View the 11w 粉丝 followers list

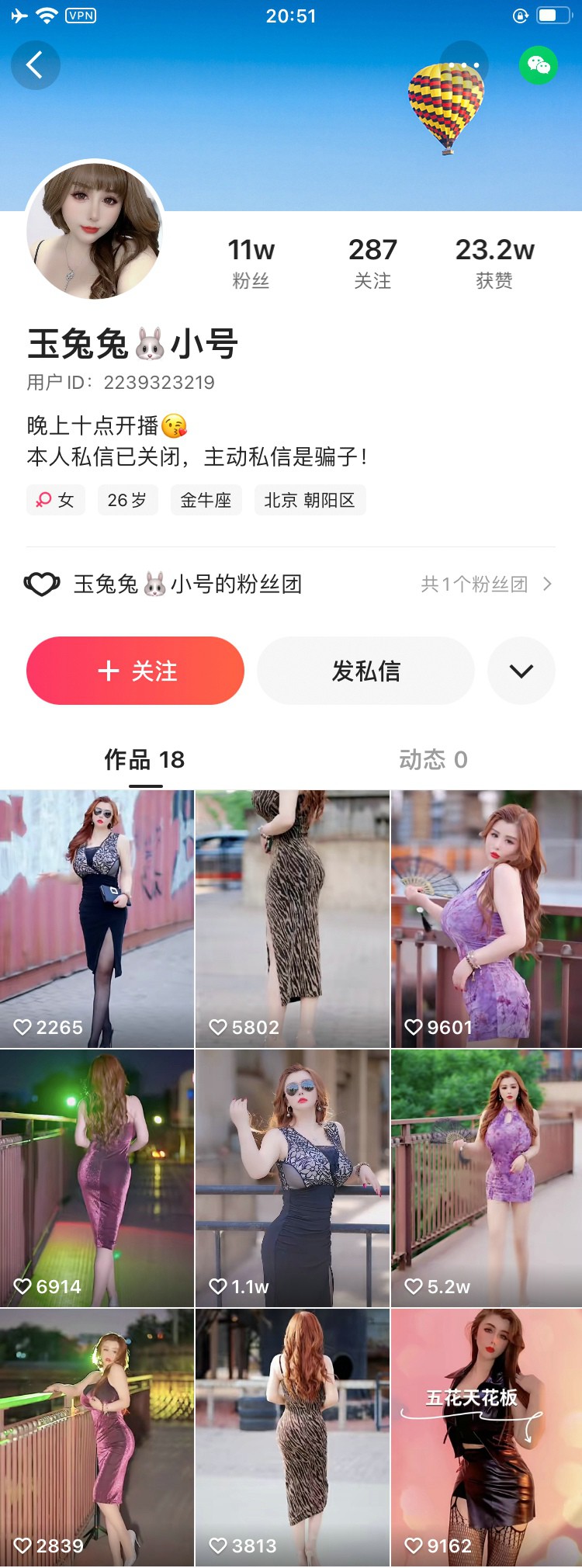[x=251, y=262]
